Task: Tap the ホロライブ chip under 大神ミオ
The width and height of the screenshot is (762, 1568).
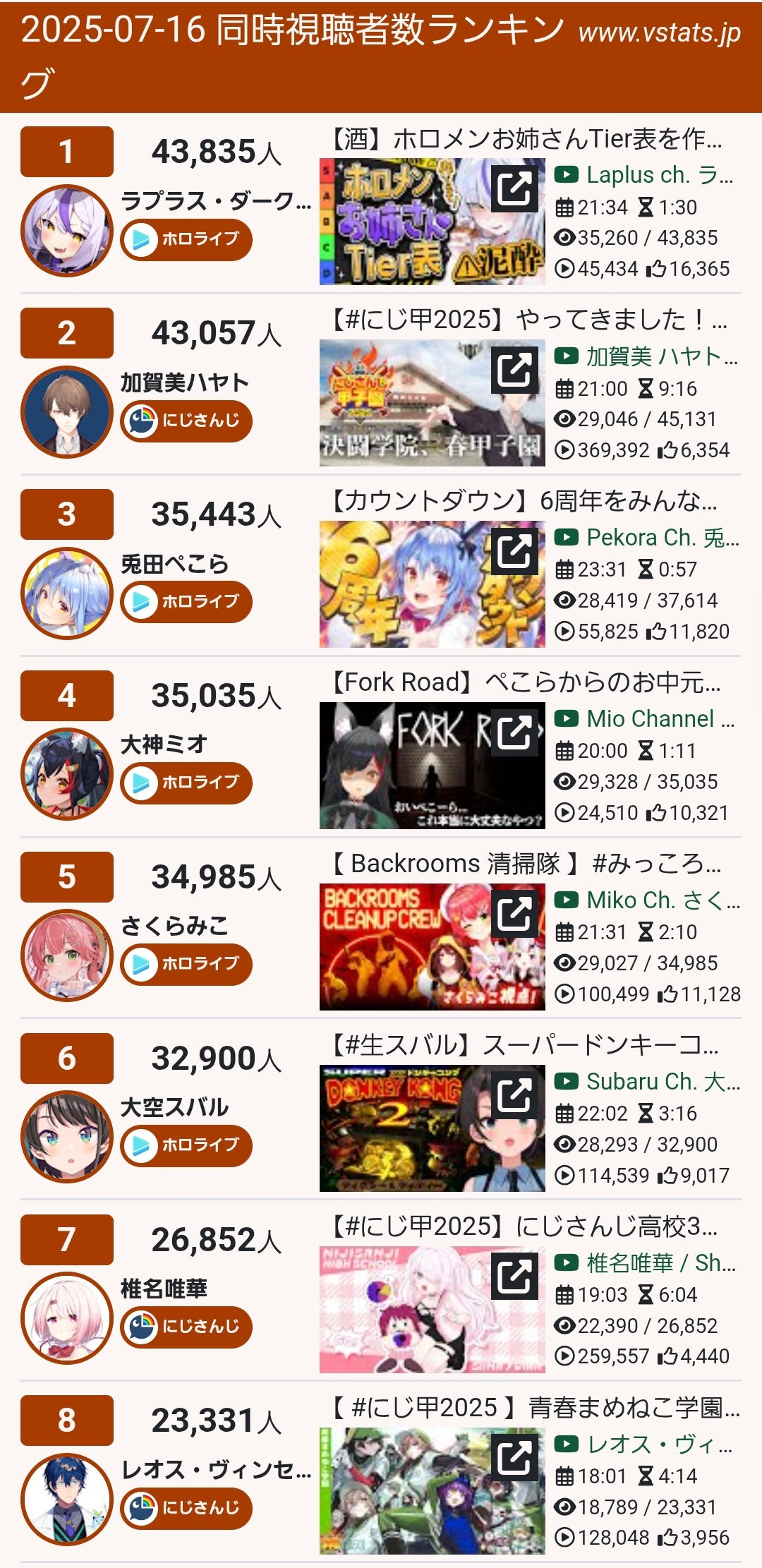Action: (x=186, y=783)
